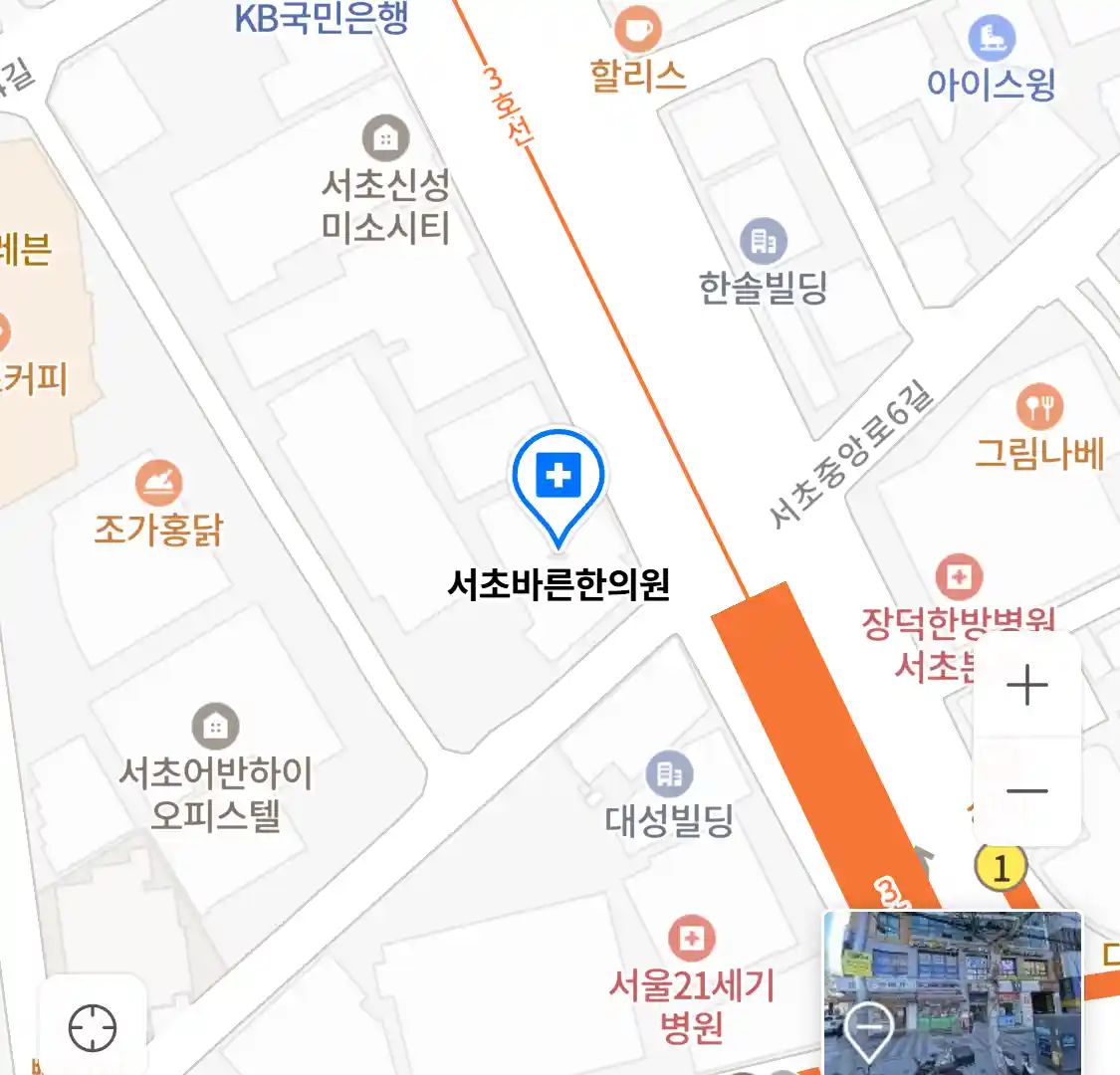This screenshot has height=1075, width=1120.
Task: Open the 한솔빌딩 building marker
Action: coord(764,241)
